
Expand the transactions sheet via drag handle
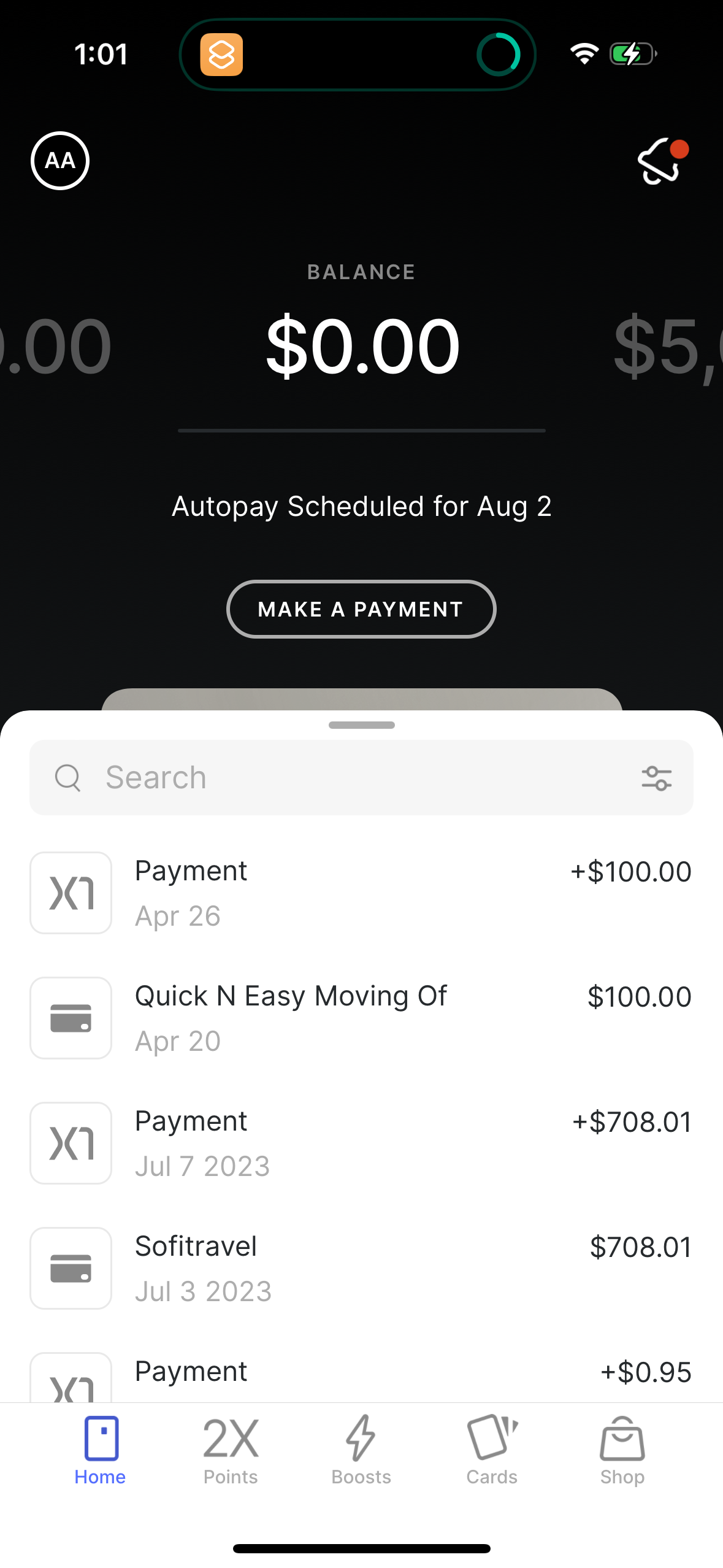[x=361, y=724]
